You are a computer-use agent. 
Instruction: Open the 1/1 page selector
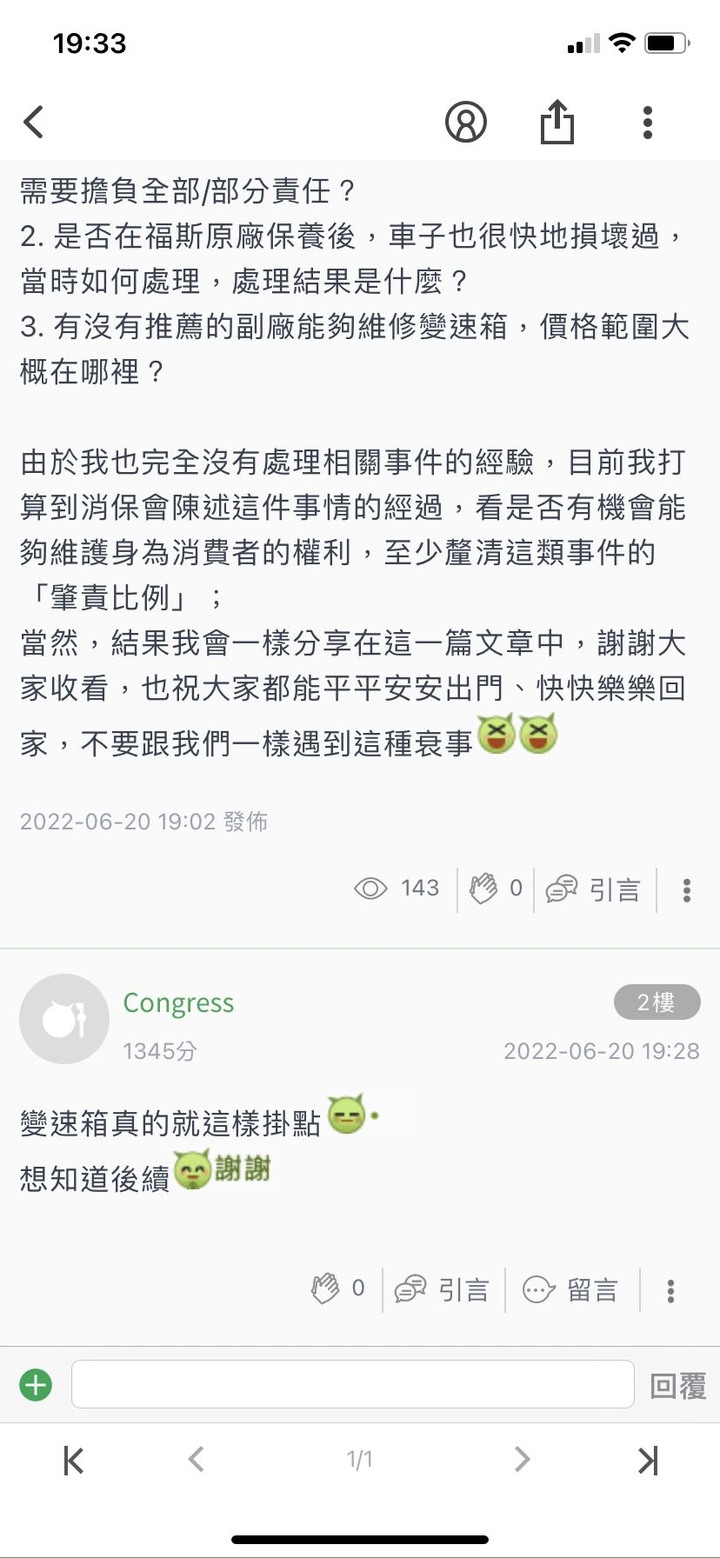pyautogui.click(x=359, y=1460)
